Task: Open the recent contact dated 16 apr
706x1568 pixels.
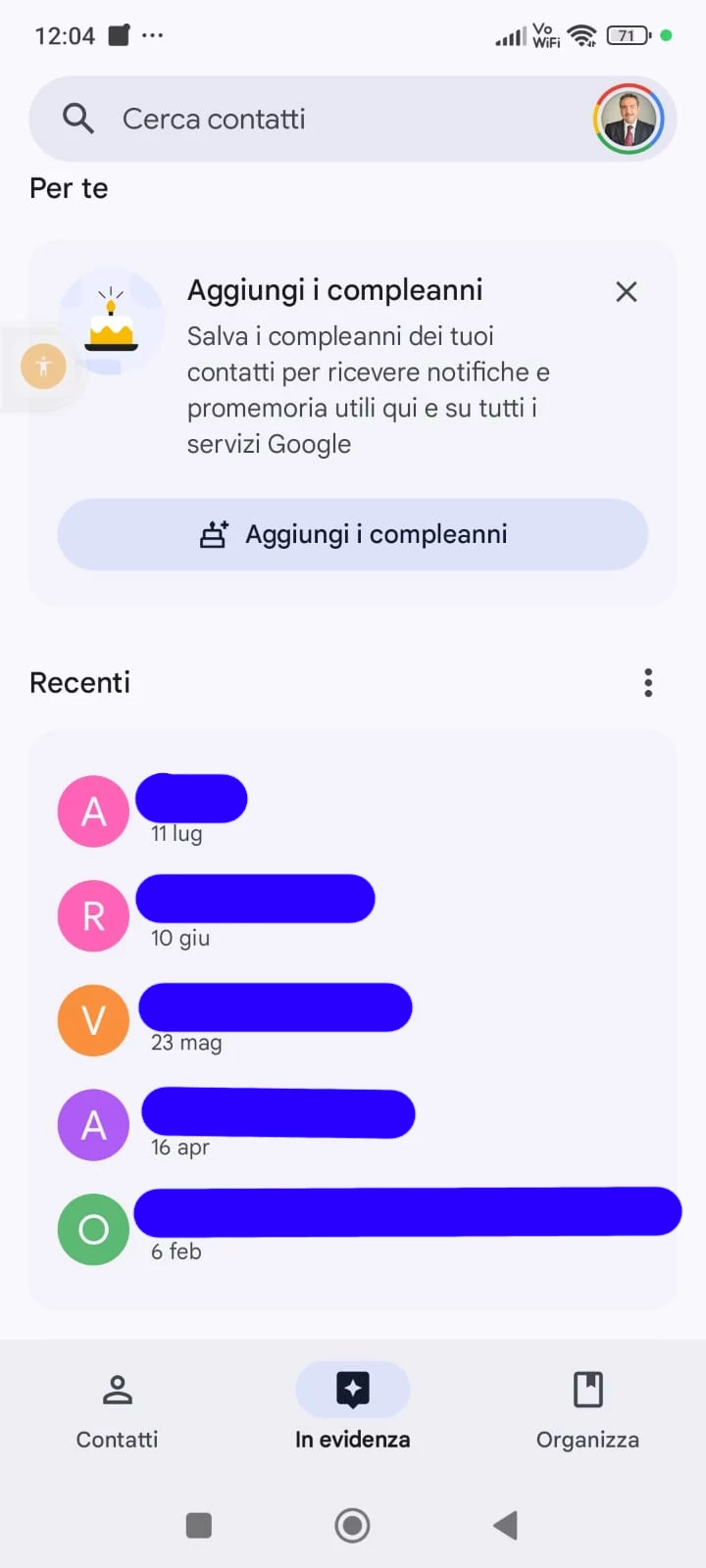Action: pyautogui.click(x=353, y=1125)
